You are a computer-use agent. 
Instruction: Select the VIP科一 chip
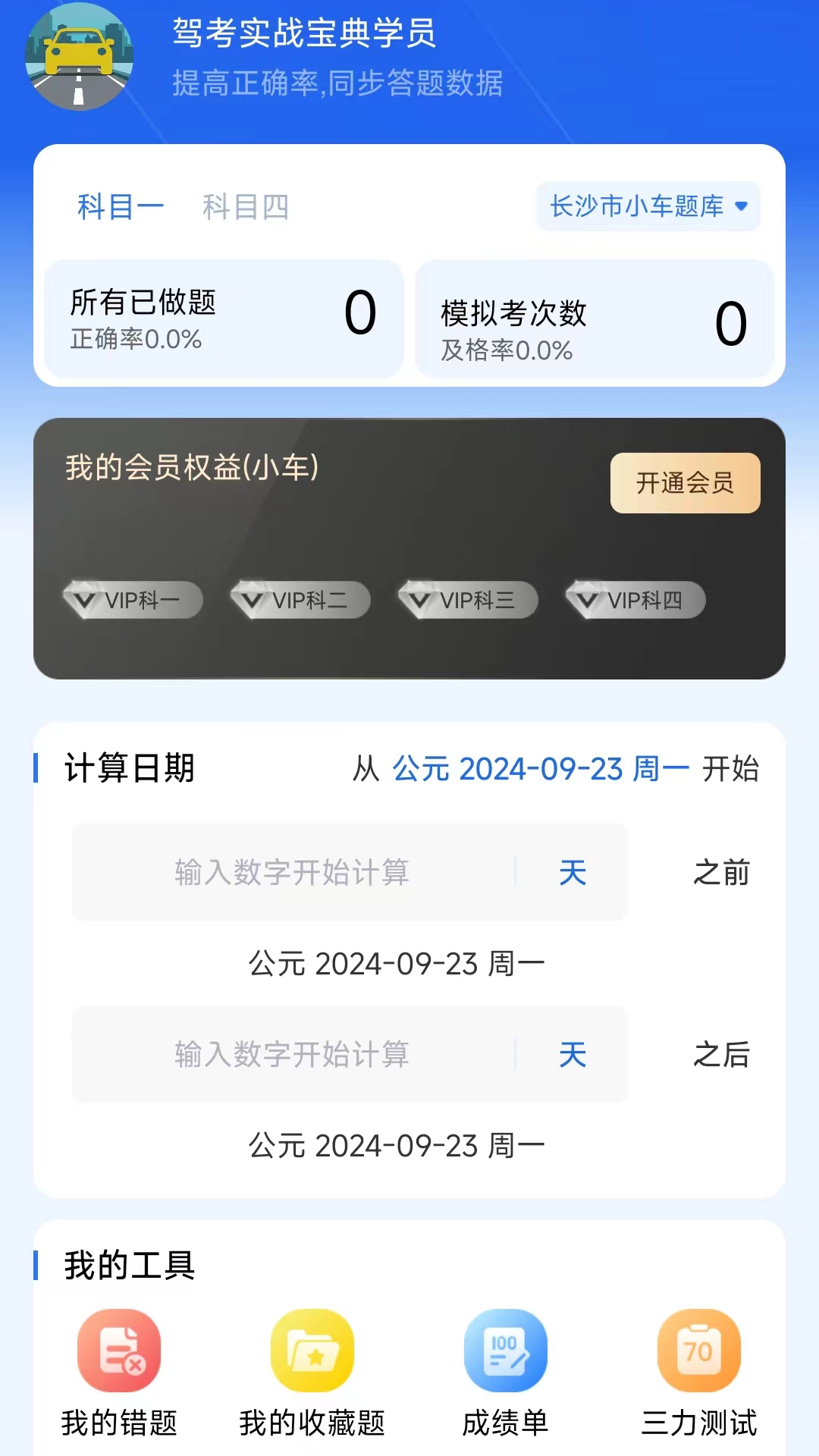(133, 601)
